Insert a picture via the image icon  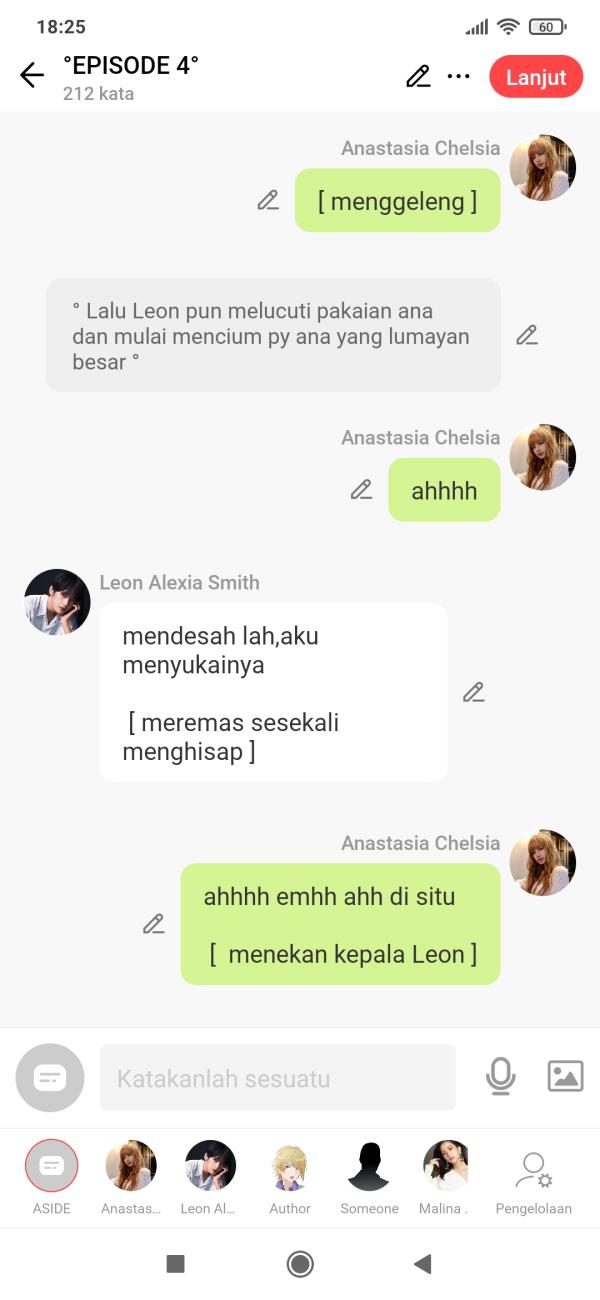pyautogui.click(x=565, y=1076)
